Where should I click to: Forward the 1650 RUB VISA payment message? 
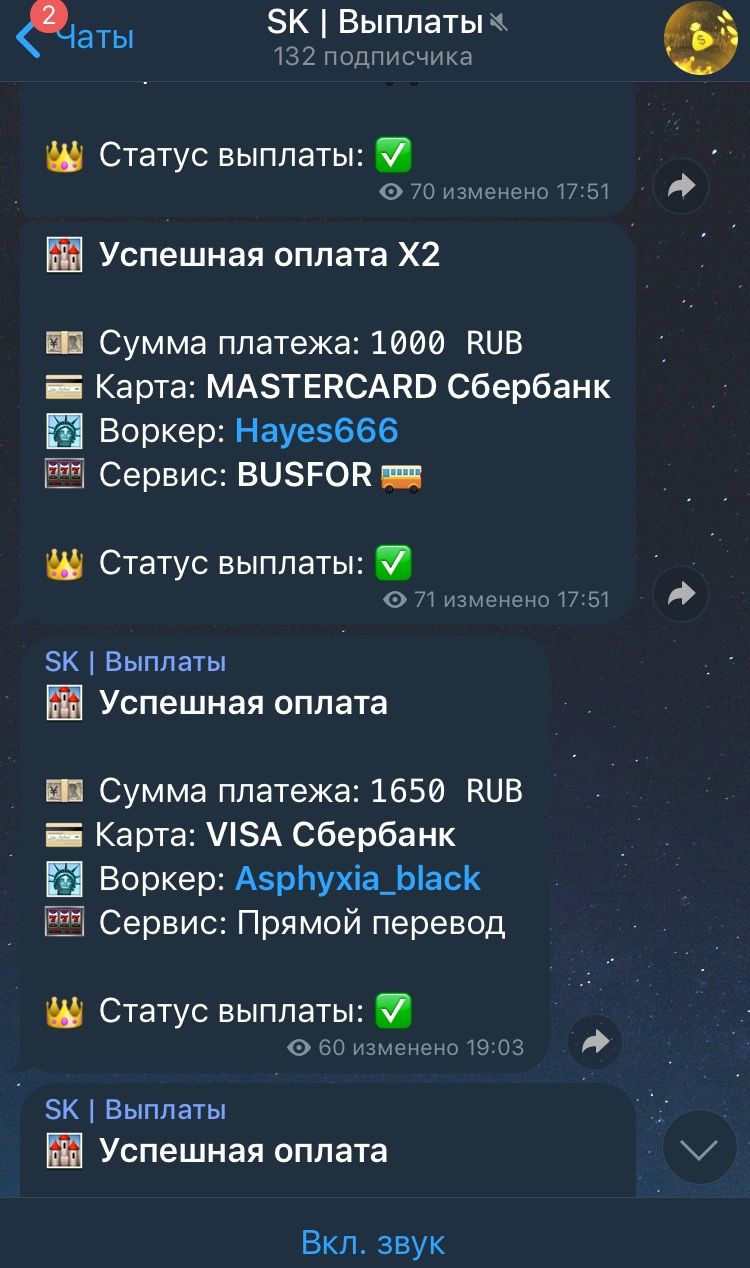click(x=595, y=1043)
